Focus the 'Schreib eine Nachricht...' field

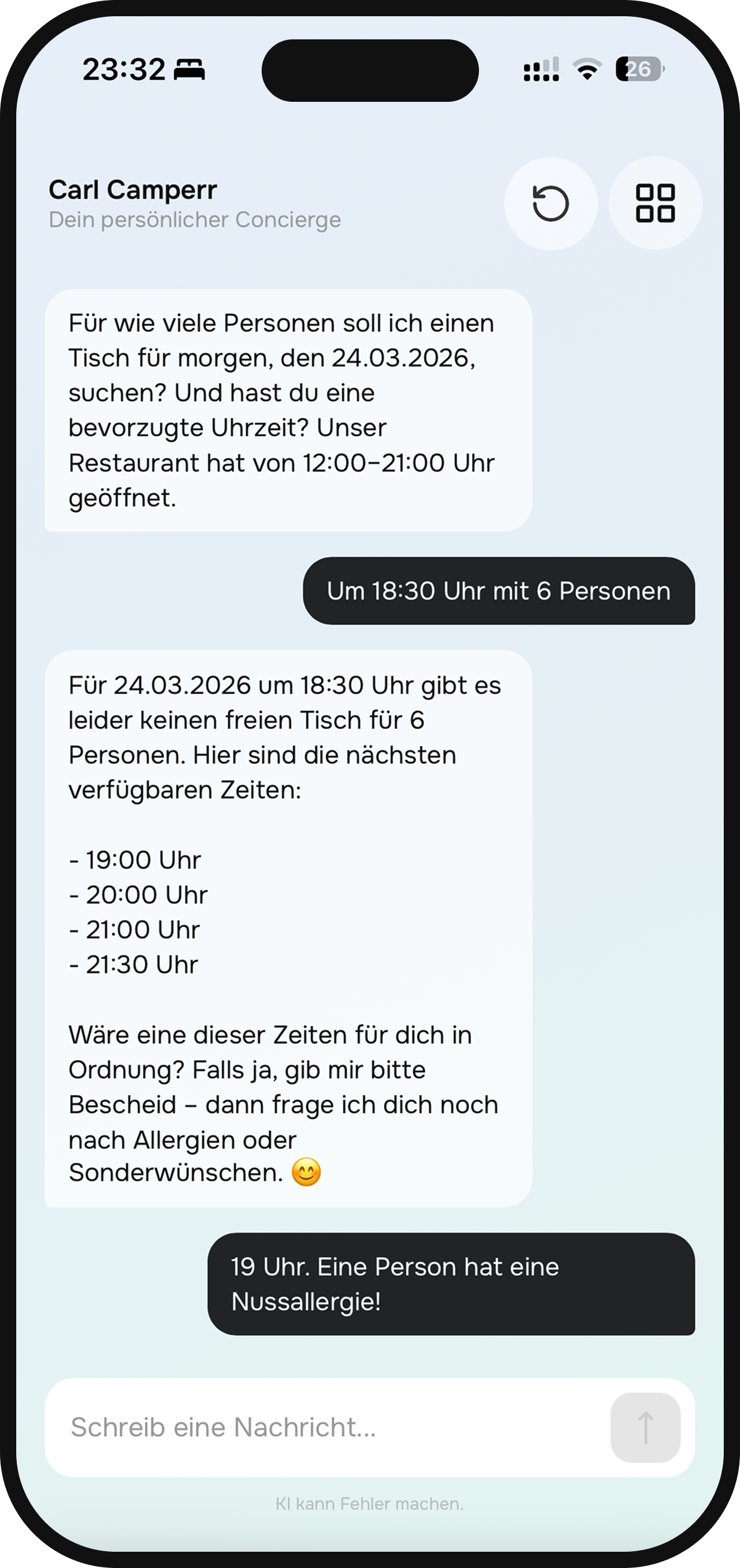click(x=325, y=1427)
